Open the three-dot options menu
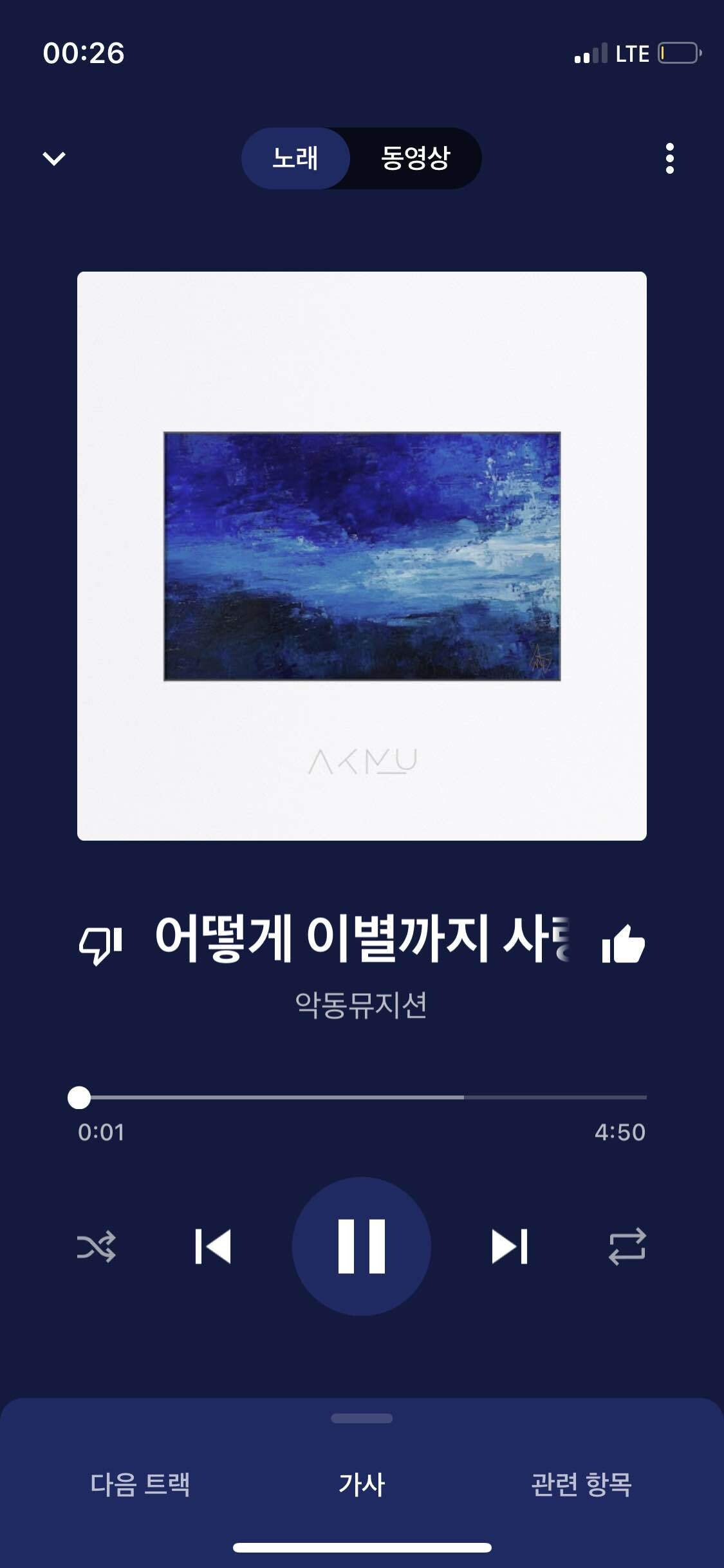The height and width of the screenshot is (1568, 724). [671, 158]
